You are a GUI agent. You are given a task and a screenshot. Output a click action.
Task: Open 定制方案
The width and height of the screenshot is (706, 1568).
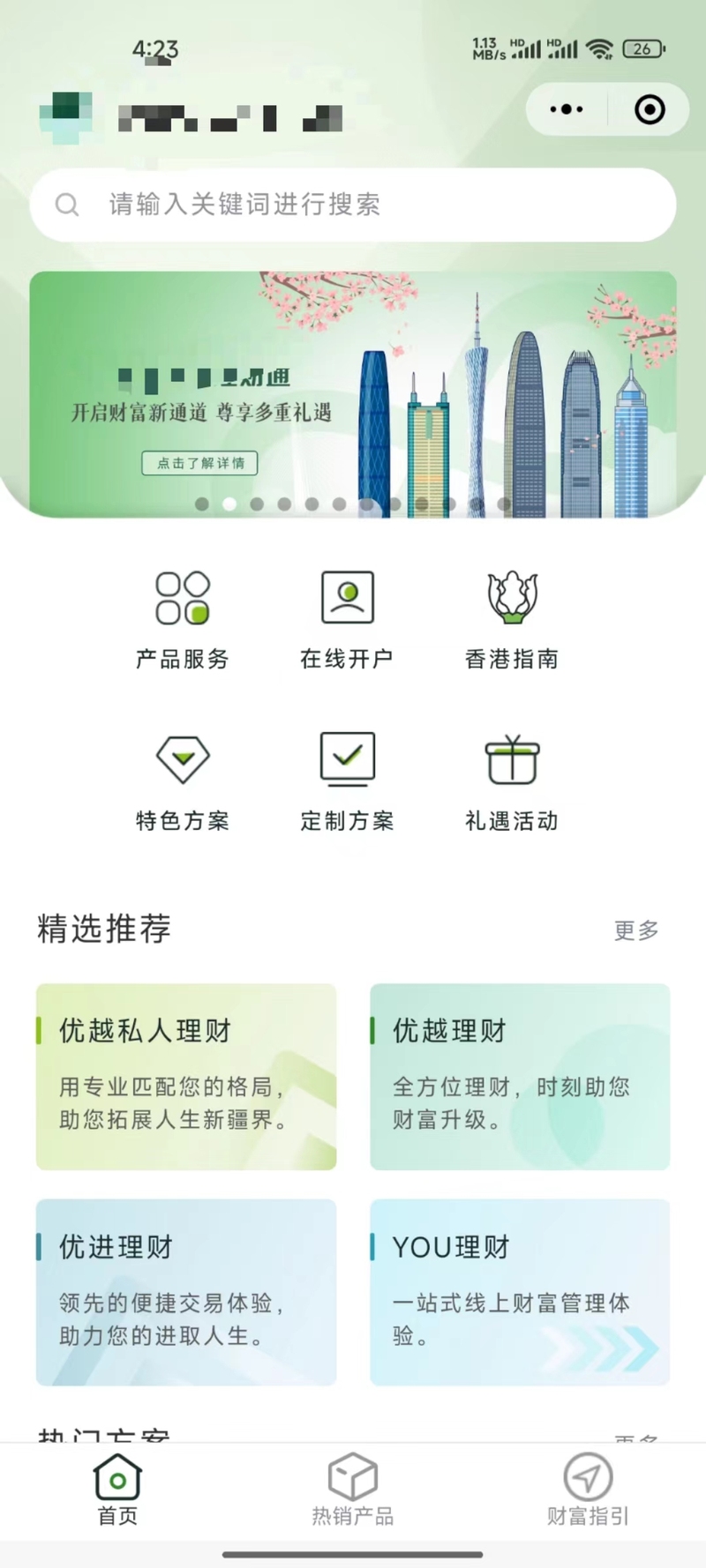click(x=347, y=781)
